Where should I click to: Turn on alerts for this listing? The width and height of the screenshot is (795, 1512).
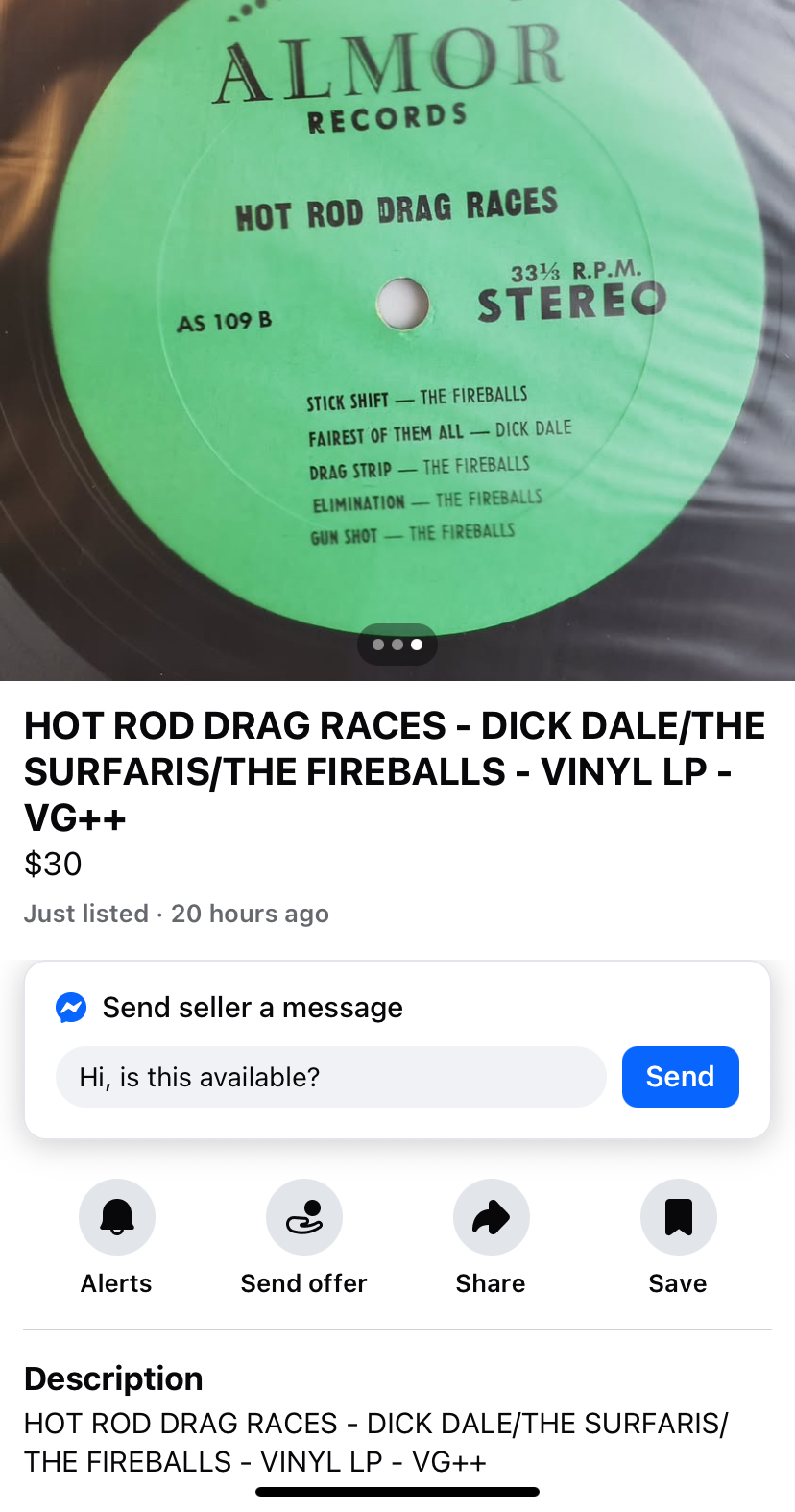pos(117,1217)
